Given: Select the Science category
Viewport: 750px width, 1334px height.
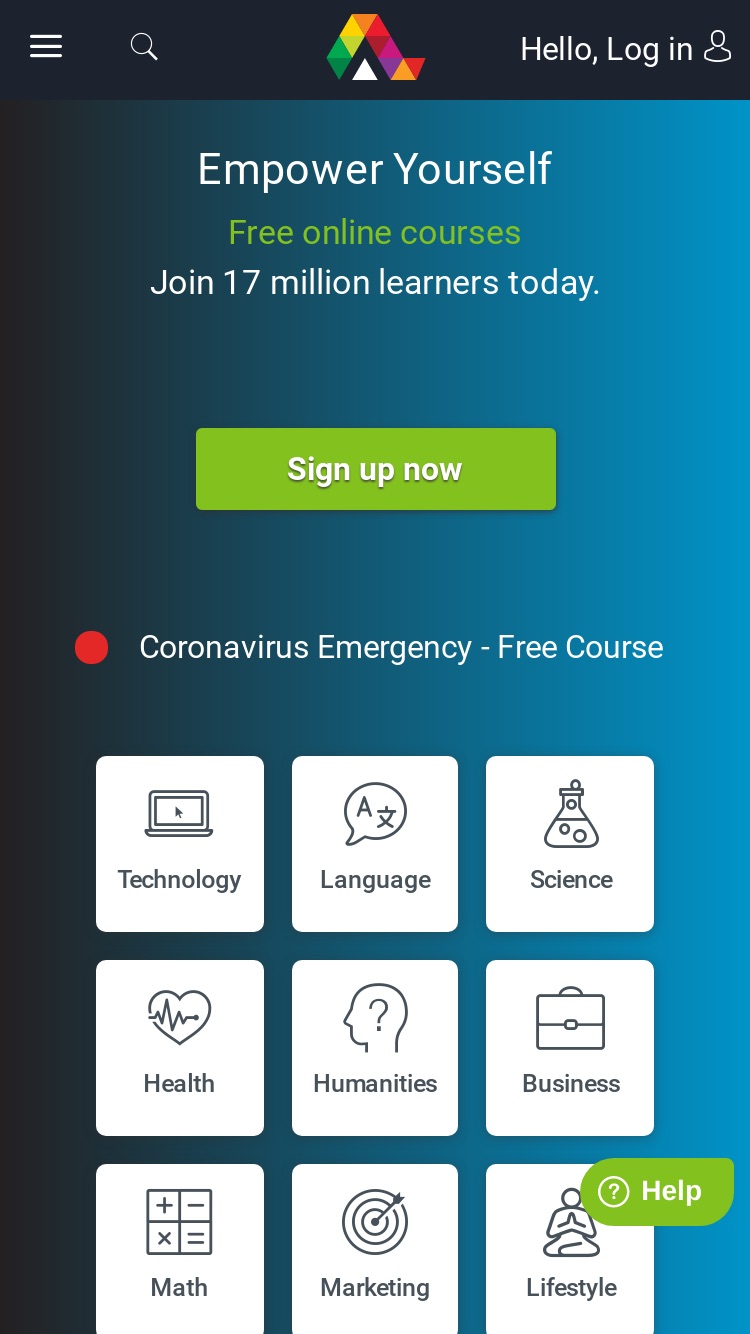Looking at the screenshot, I should [570, 844].
